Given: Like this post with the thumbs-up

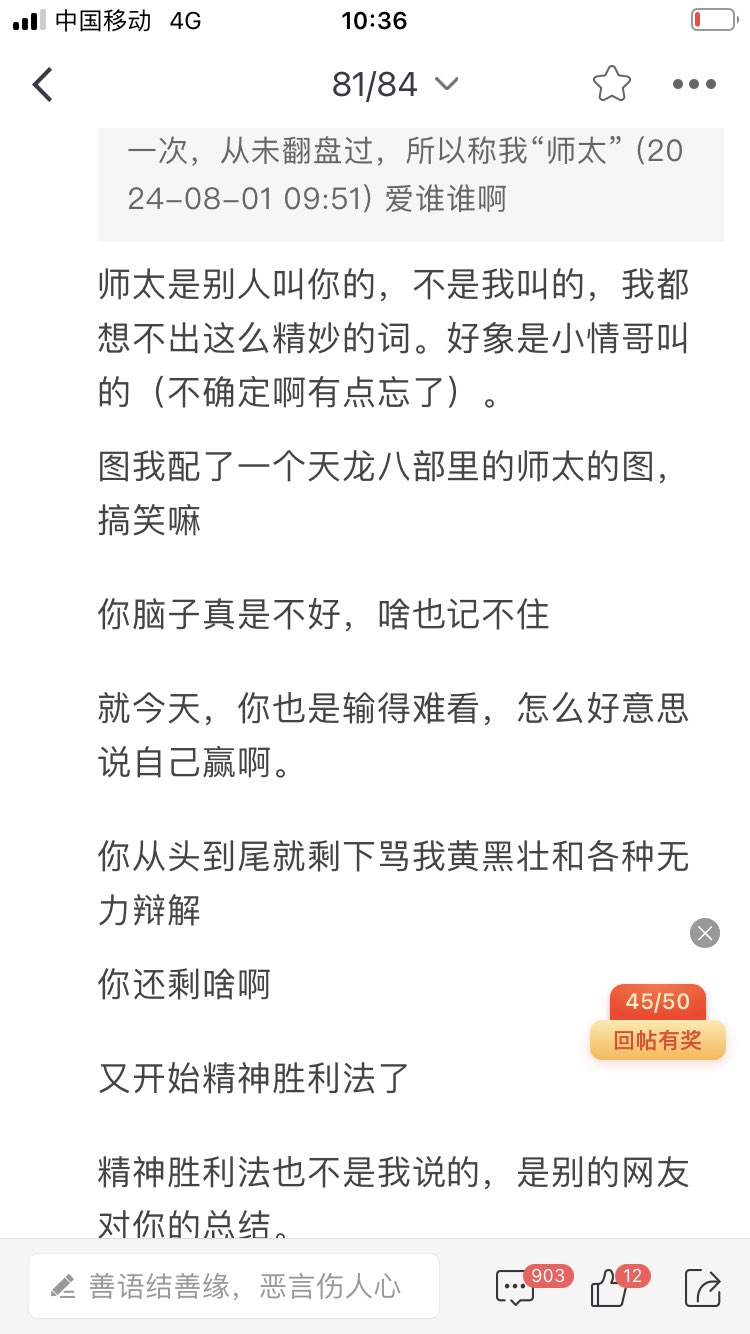Looking at the screenshot, I should pos(608,1287).
